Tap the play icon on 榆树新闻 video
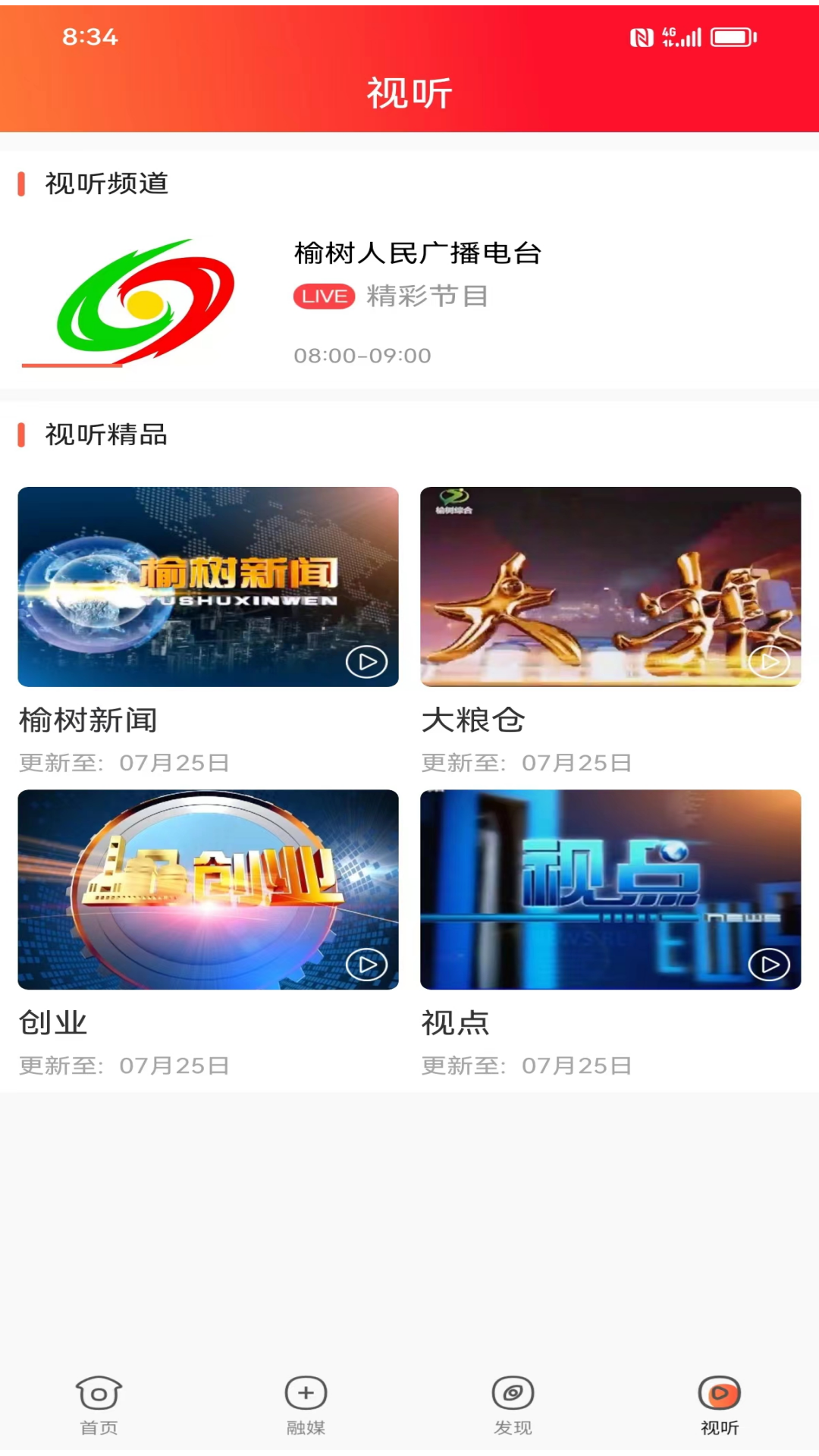Viewport: 819px width, 1456px height. point(366,662)
